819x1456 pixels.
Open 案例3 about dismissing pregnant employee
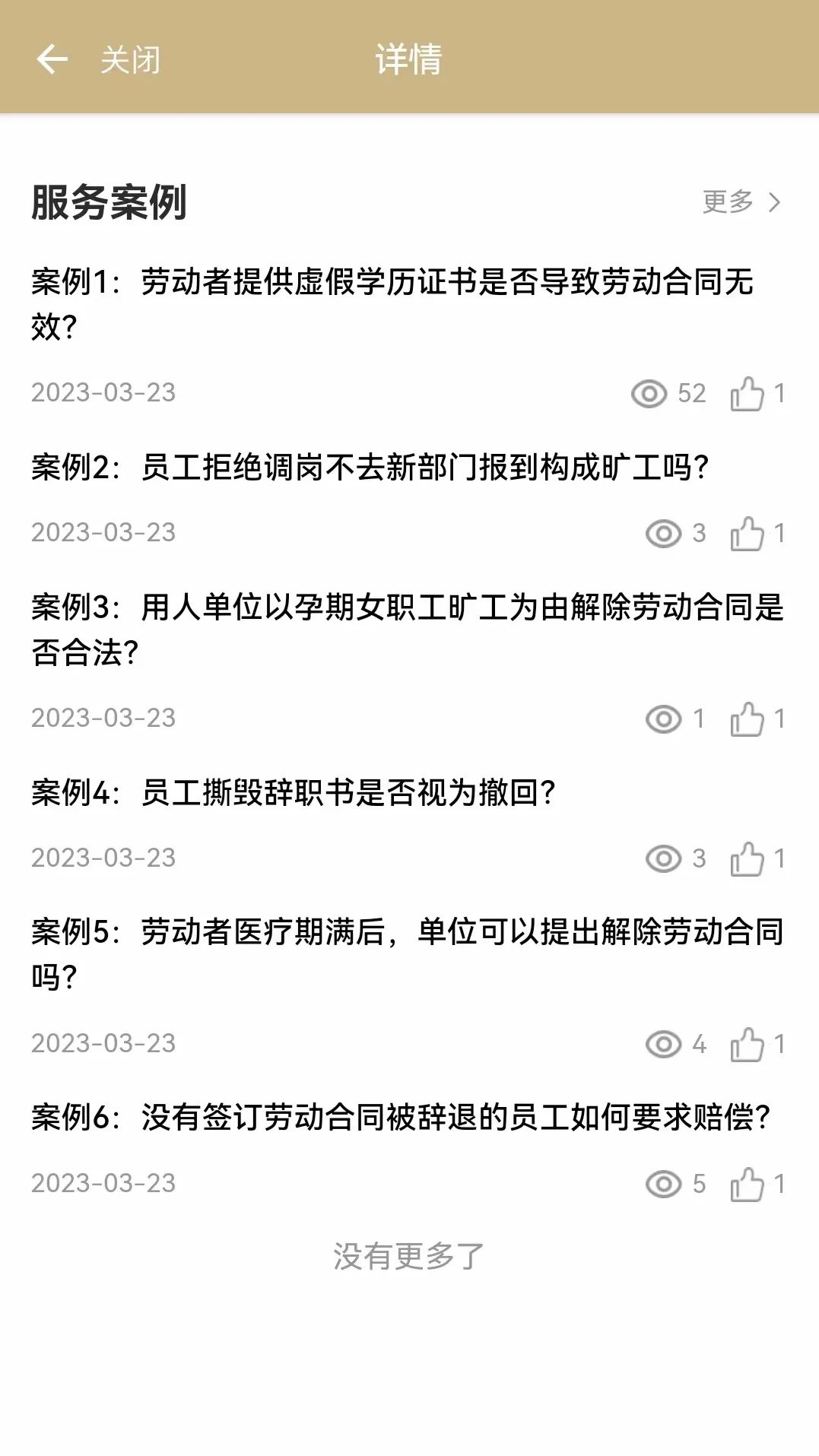(408, 630)
